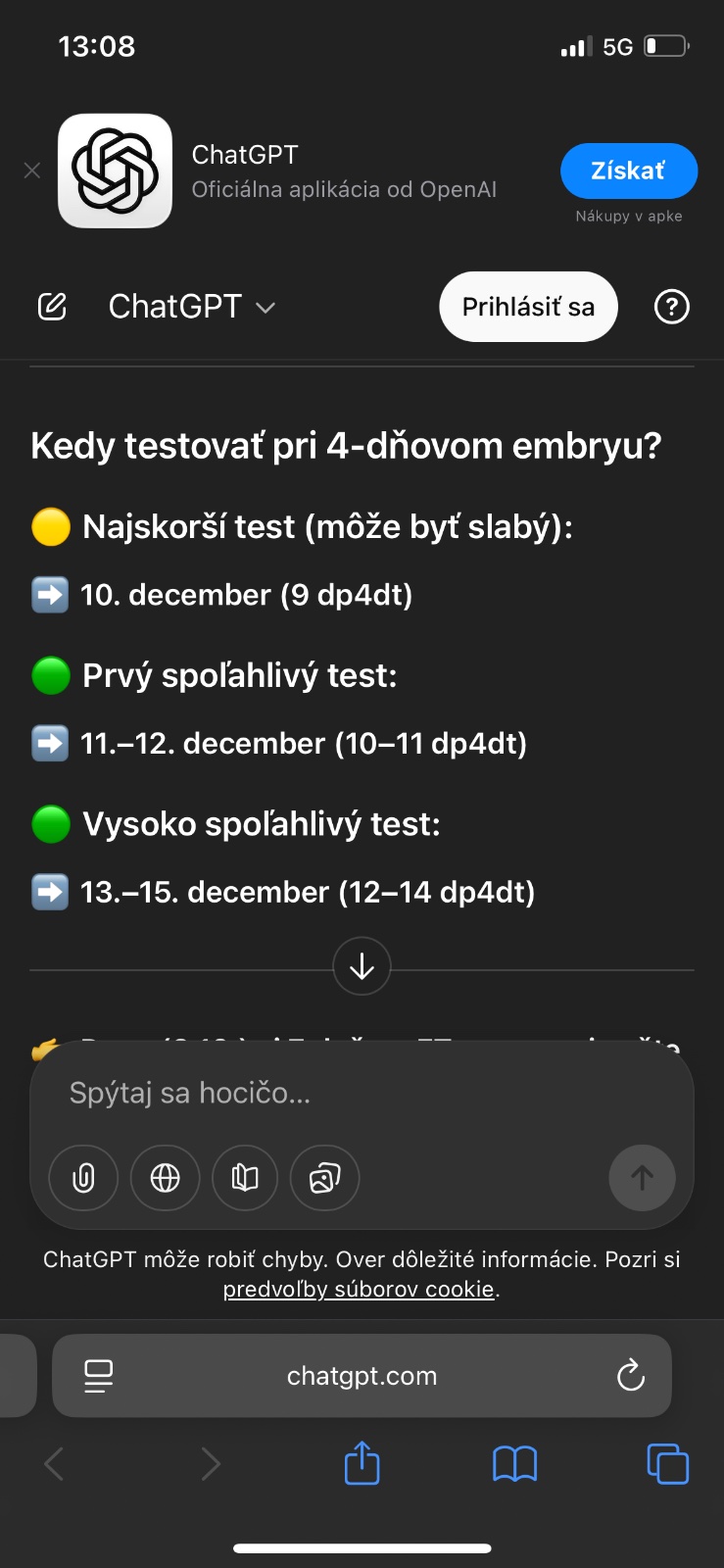Expand the ChatGPT model dropdown

(192, 307)
